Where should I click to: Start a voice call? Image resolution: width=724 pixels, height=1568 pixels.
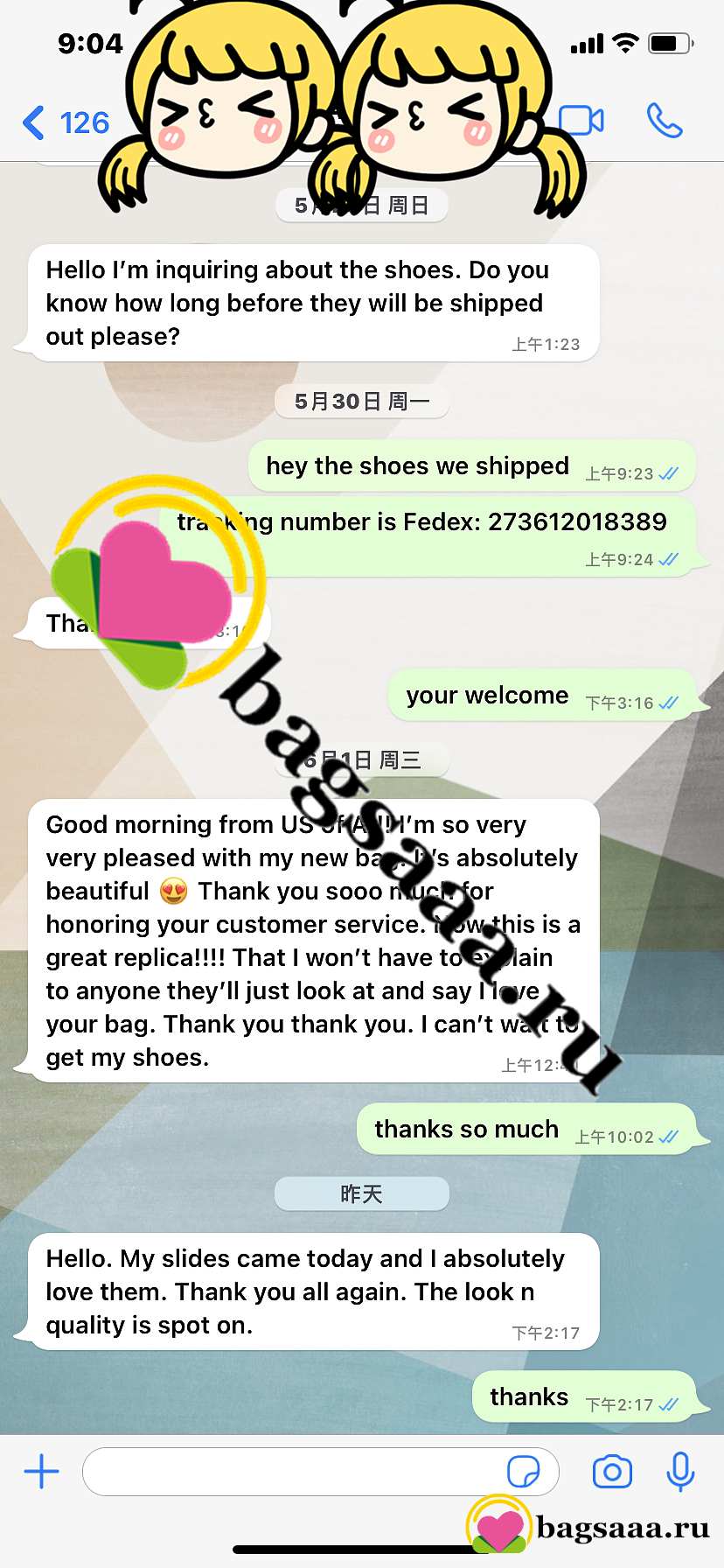click(665, 121)
